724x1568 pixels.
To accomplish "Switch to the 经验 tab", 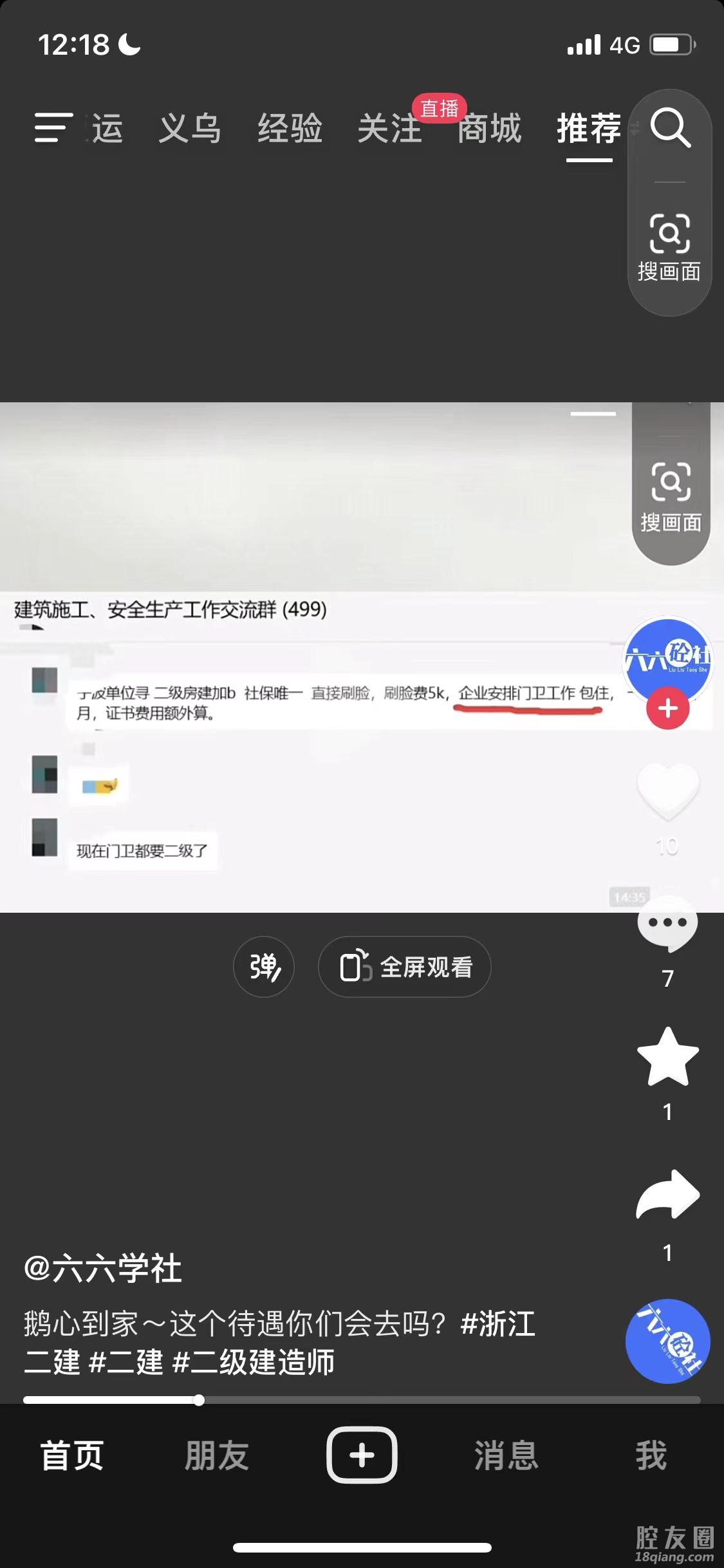I will coord(290,129).
